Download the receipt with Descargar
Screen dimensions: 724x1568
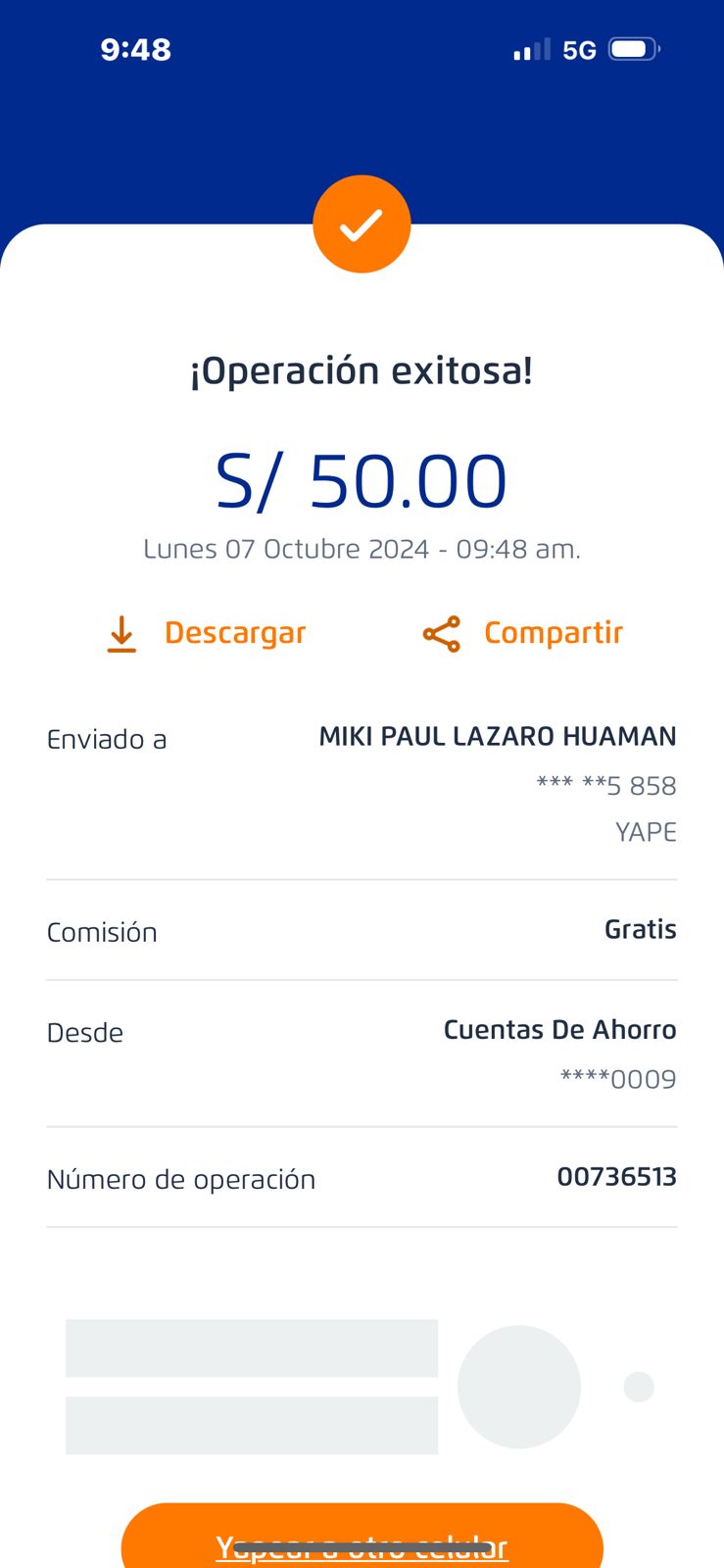[x=206, y=633]
